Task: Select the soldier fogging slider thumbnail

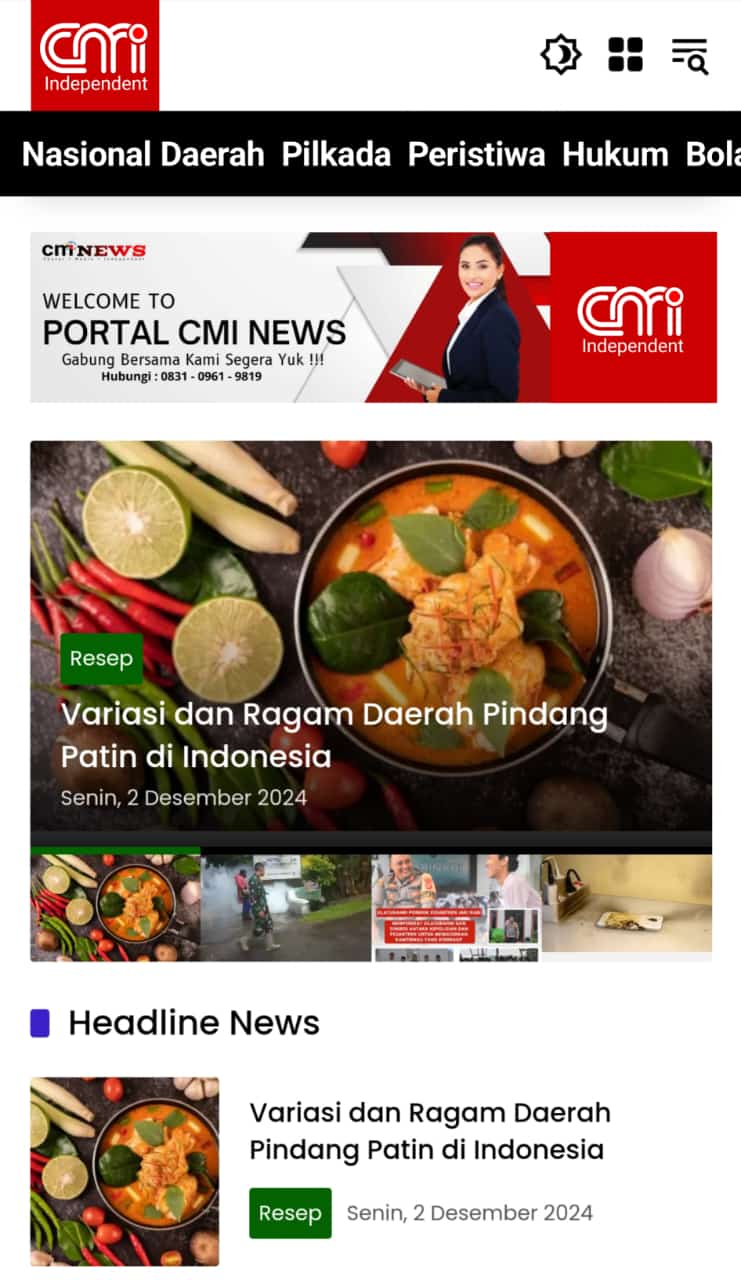Action: pyautogui.click(x=286, y=908)
